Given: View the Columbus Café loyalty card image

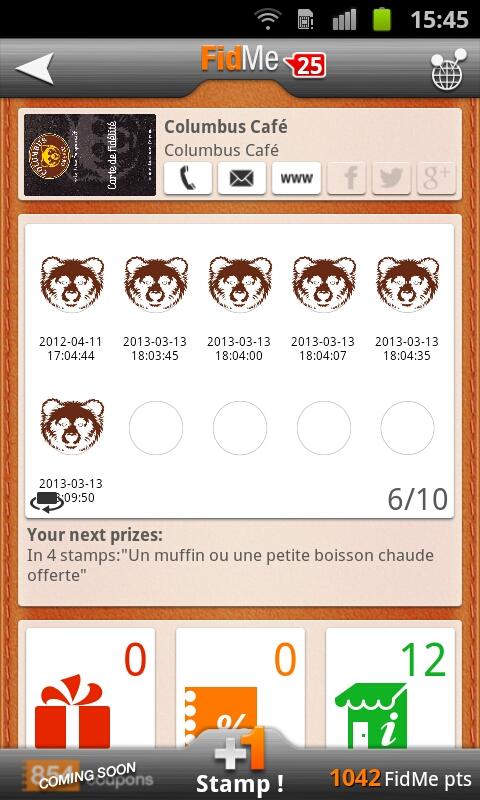Looking at the screenshot, I should (x=90, y=155).
